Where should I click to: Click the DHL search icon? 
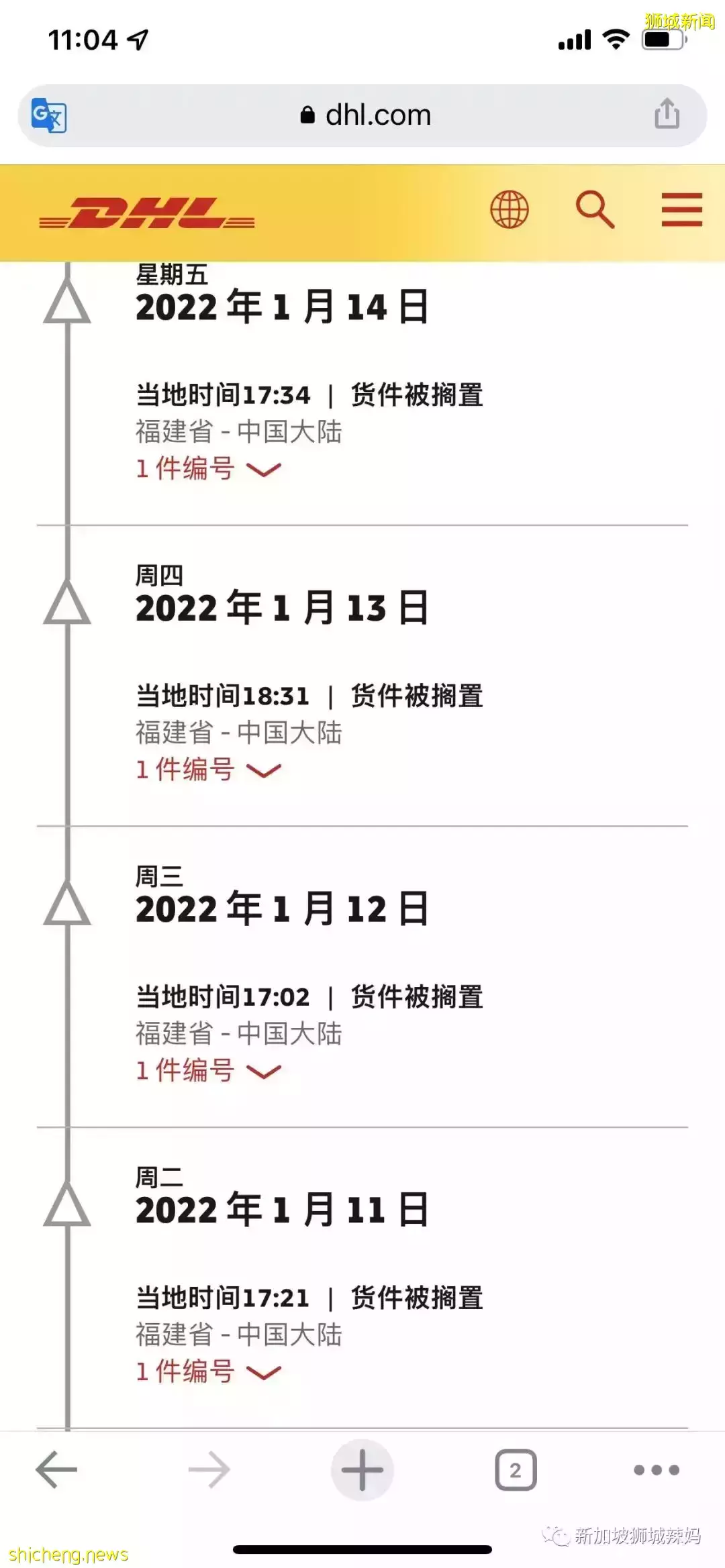coord(596,210)
